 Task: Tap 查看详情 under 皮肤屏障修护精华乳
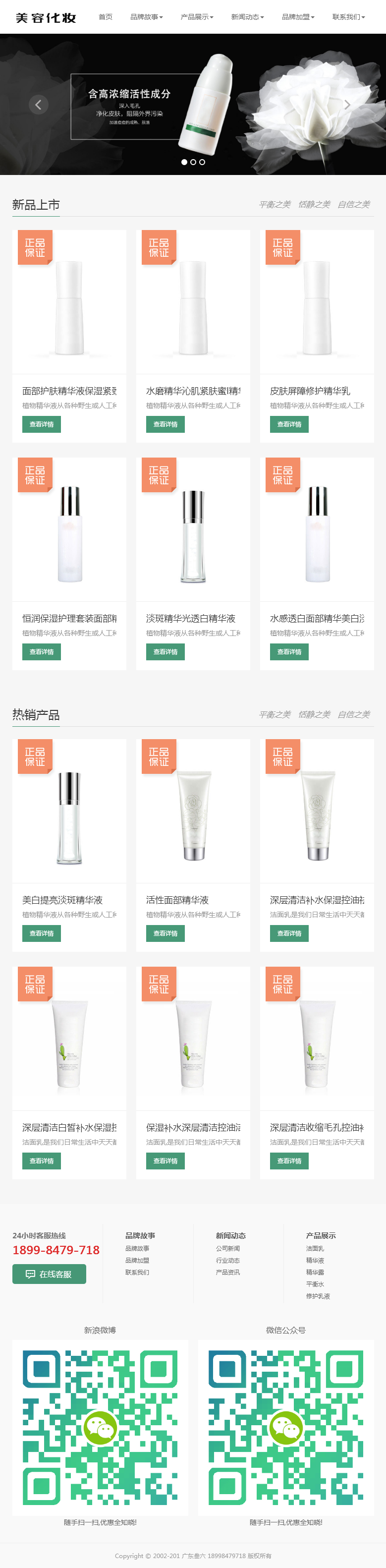click(288, 424)
